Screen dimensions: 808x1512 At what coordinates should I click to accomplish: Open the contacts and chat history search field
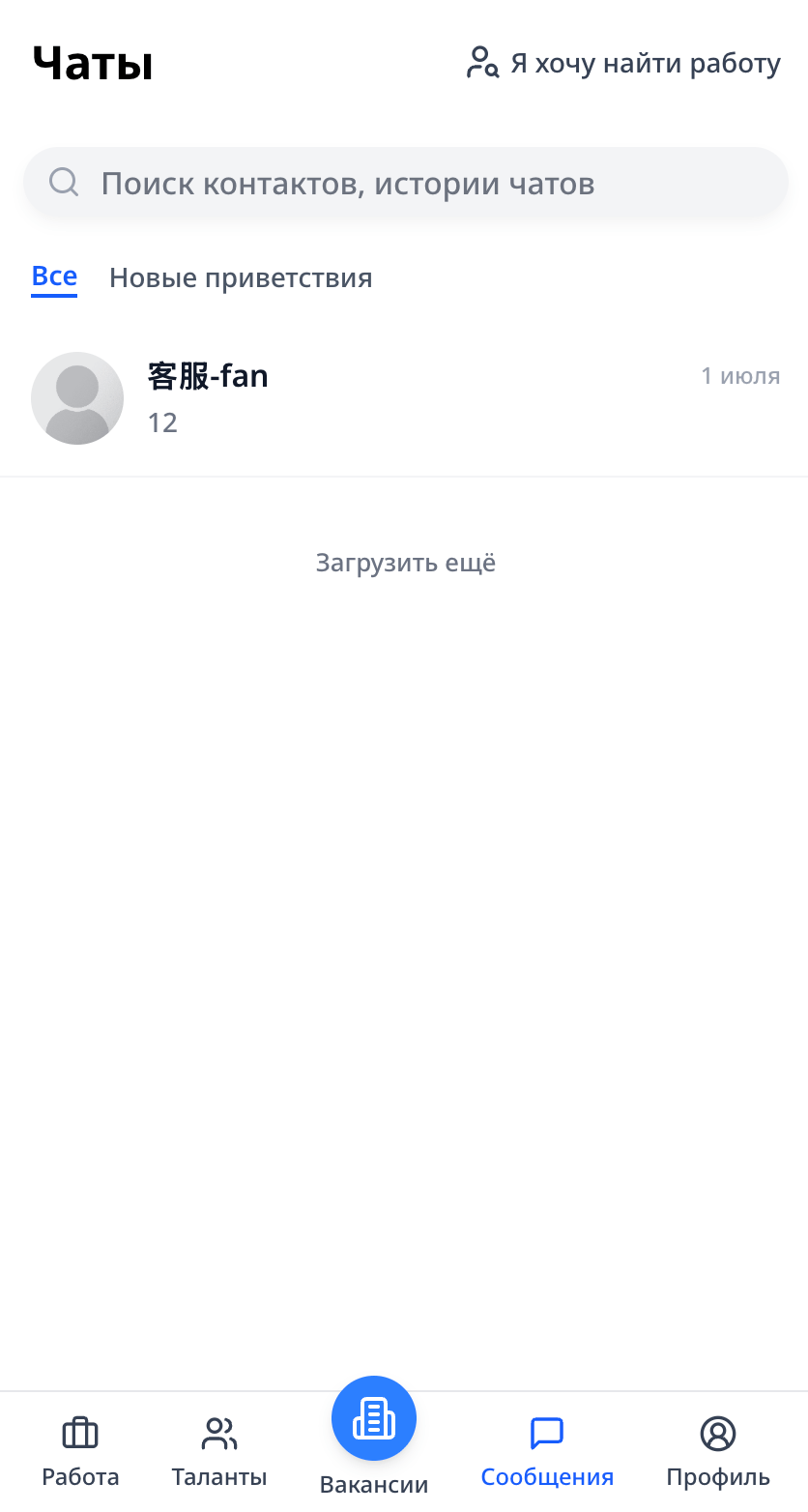[x=406, y=183]
